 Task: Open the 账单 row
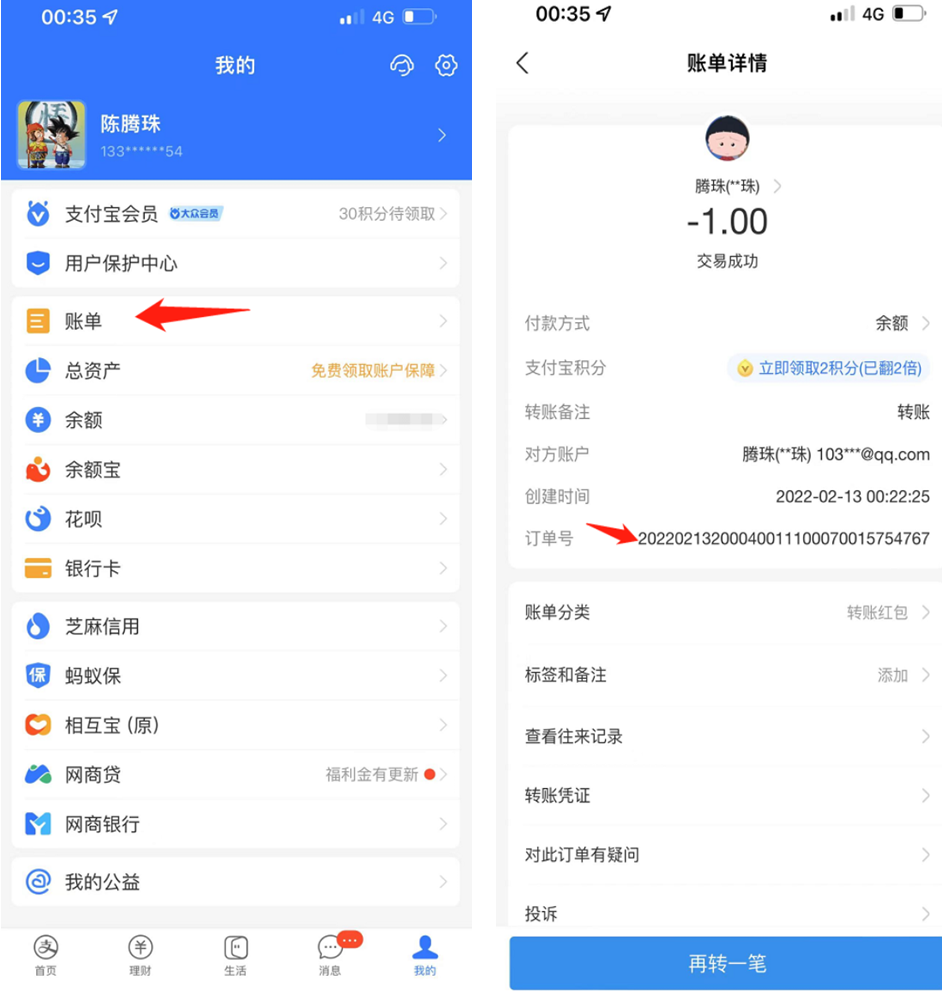point(236,321)
